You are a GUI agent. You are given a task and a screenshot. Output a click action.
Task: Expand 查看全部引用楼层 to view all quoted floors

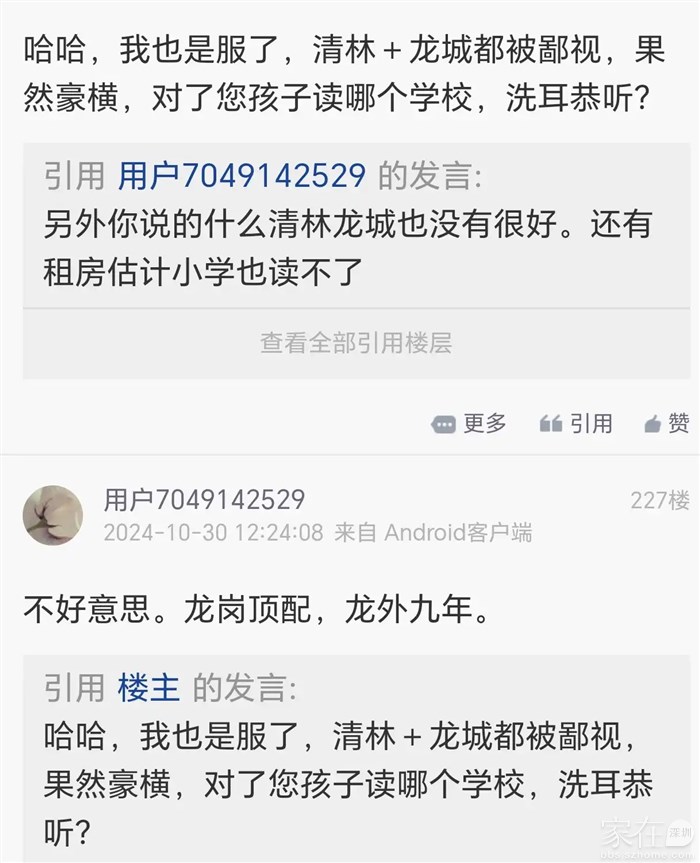(356, 343)
